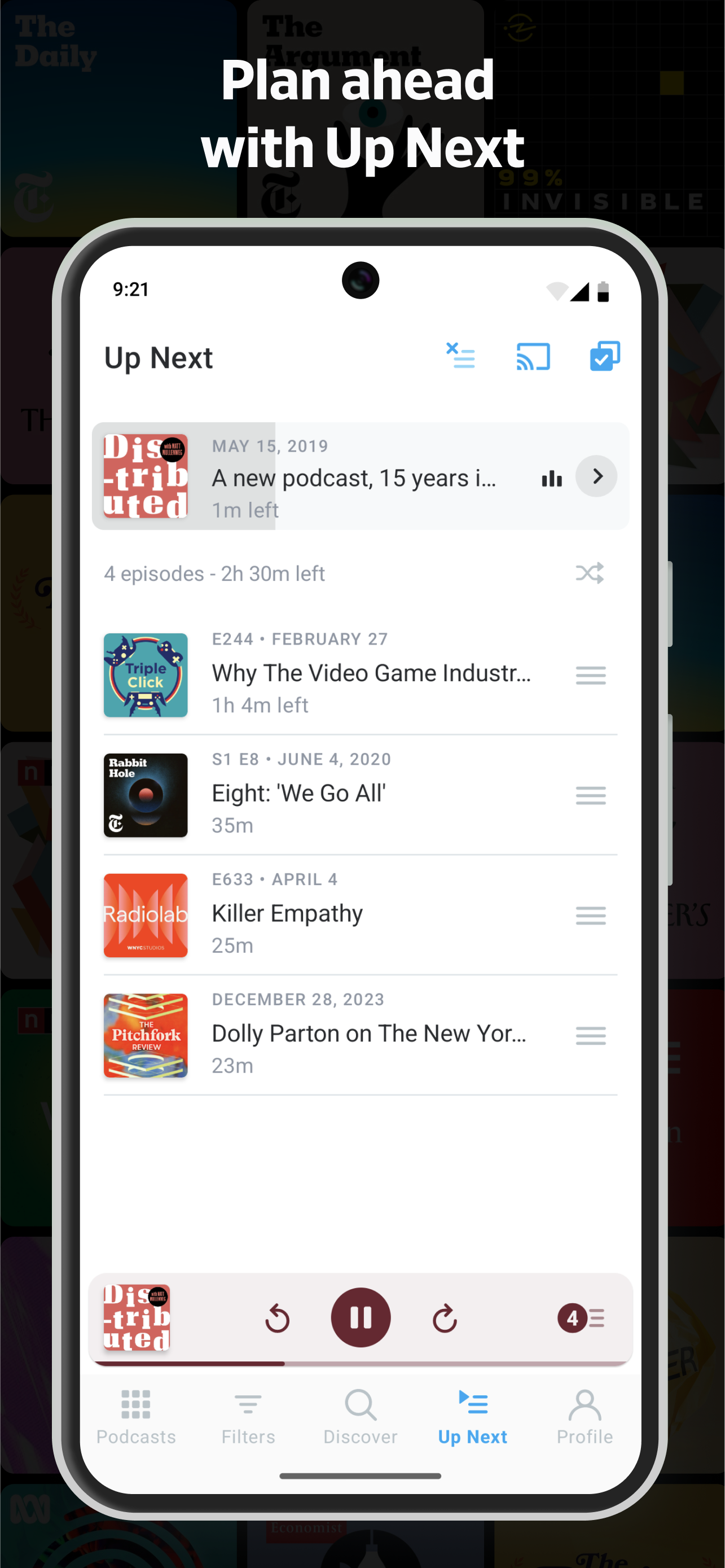Click the reorder handle on Dolly Parton episode
725x1568 pixels.
[x=591, y=1036]
